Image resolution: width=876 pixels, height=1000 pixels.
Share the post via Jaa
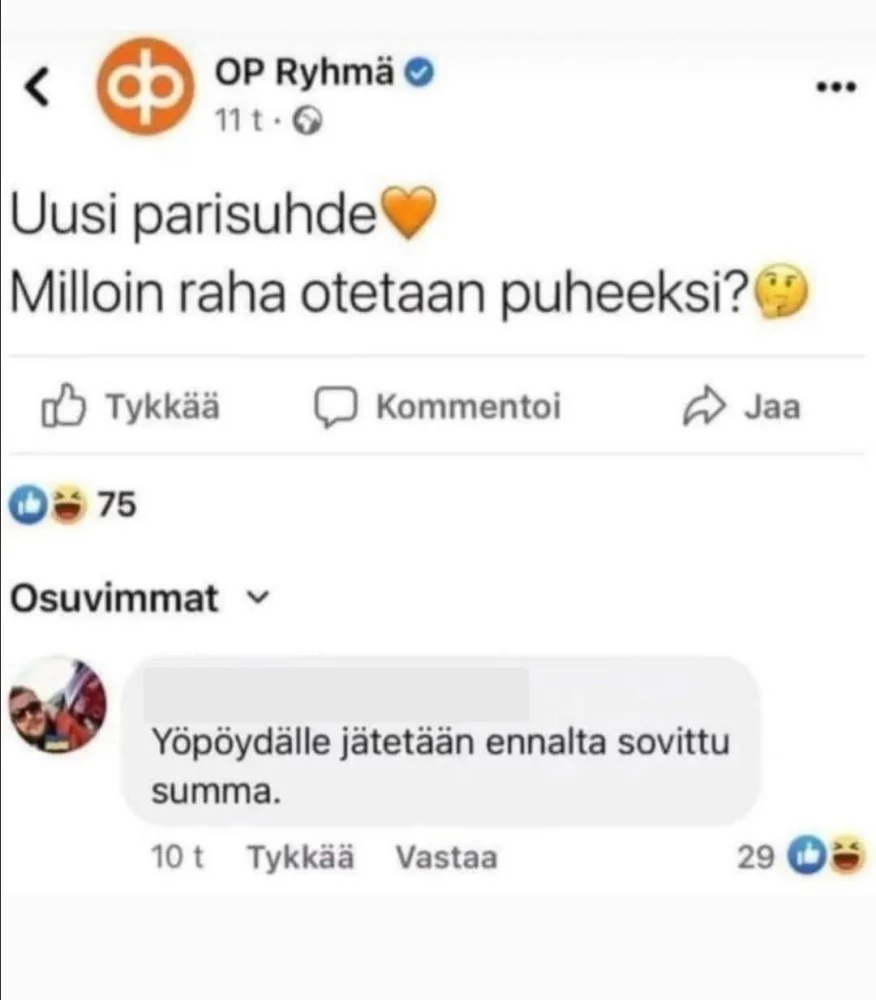click(743, 407)
